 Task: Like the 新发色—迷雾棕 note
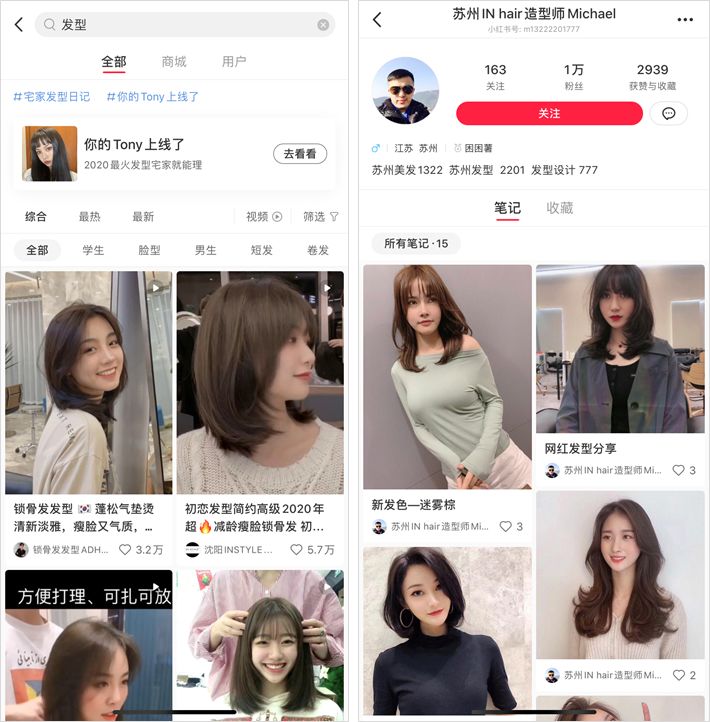(506, 526)
